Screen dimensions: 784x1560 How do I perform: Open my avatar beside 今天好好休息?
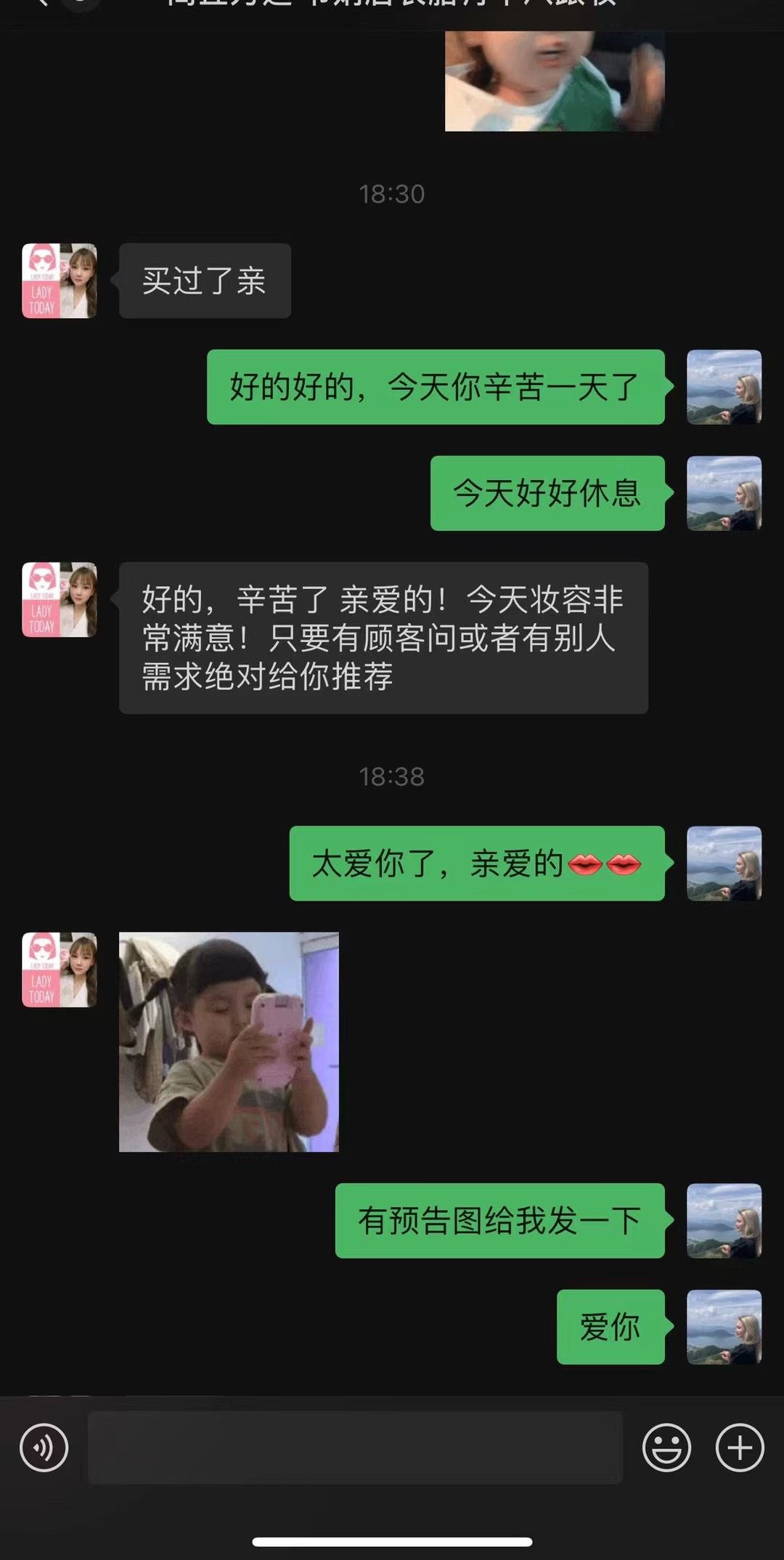pos(724,493)
